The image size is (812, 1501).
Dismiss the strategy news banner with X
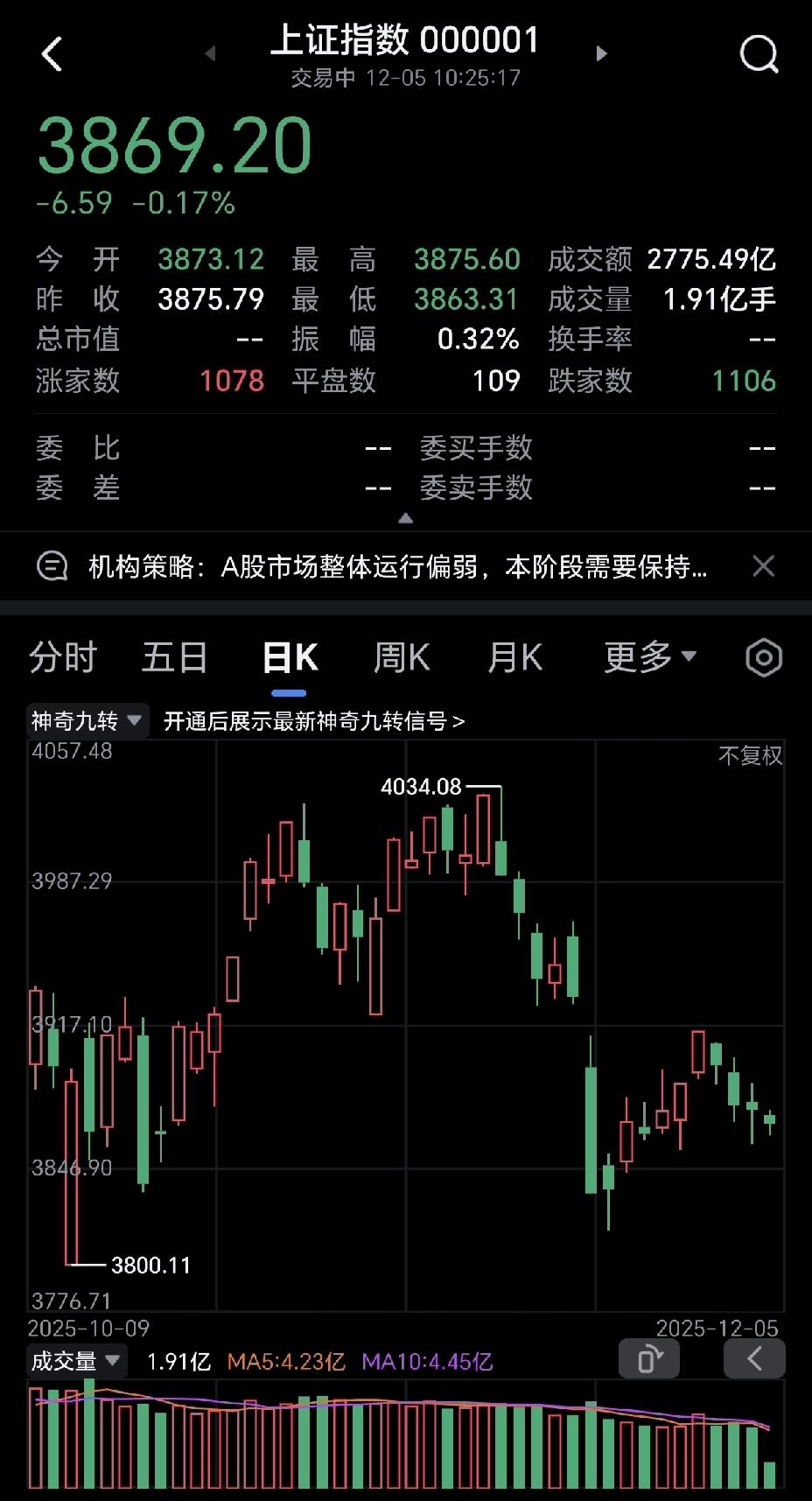click(x=764, y=565)
